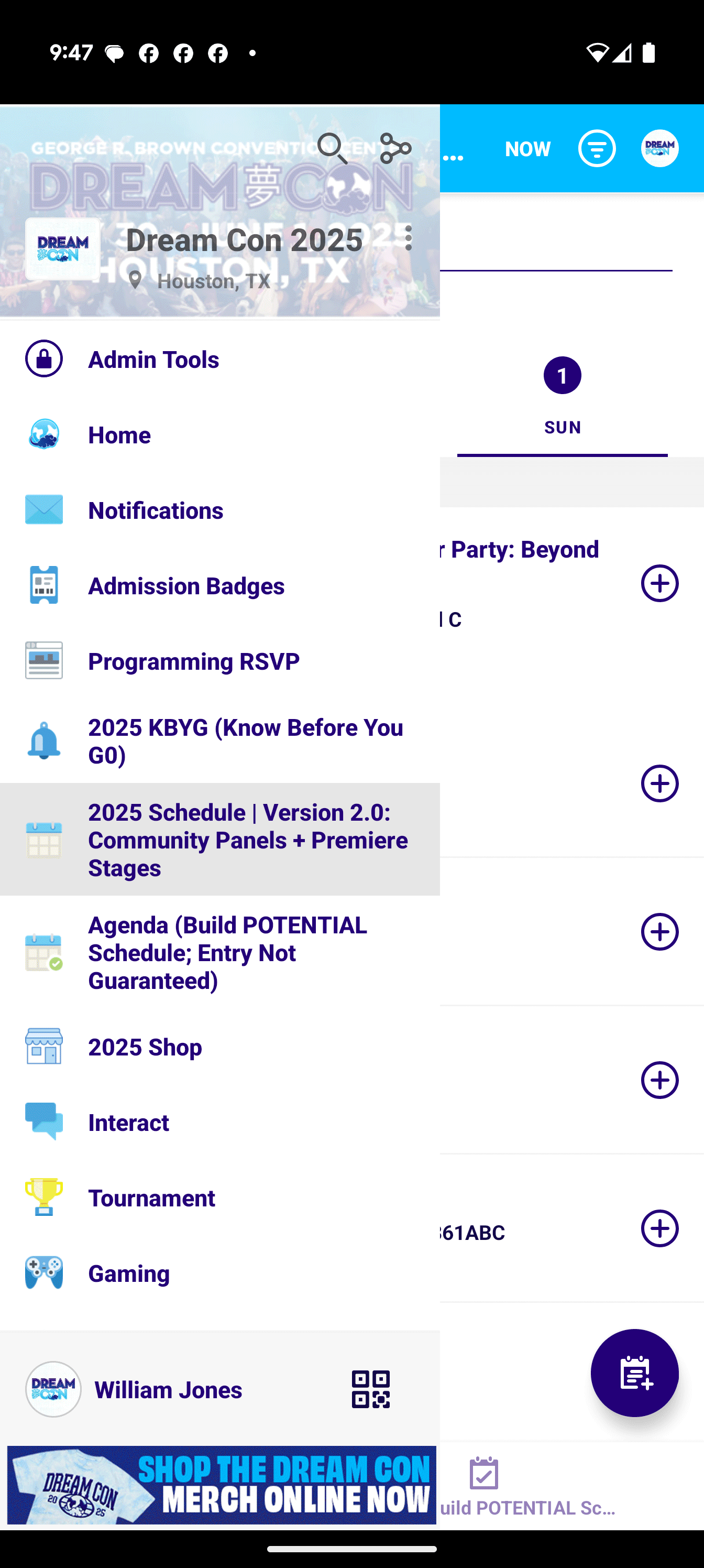Open Programming RSVP
This screenshot has height=1568, width=704.
[219, 661]
